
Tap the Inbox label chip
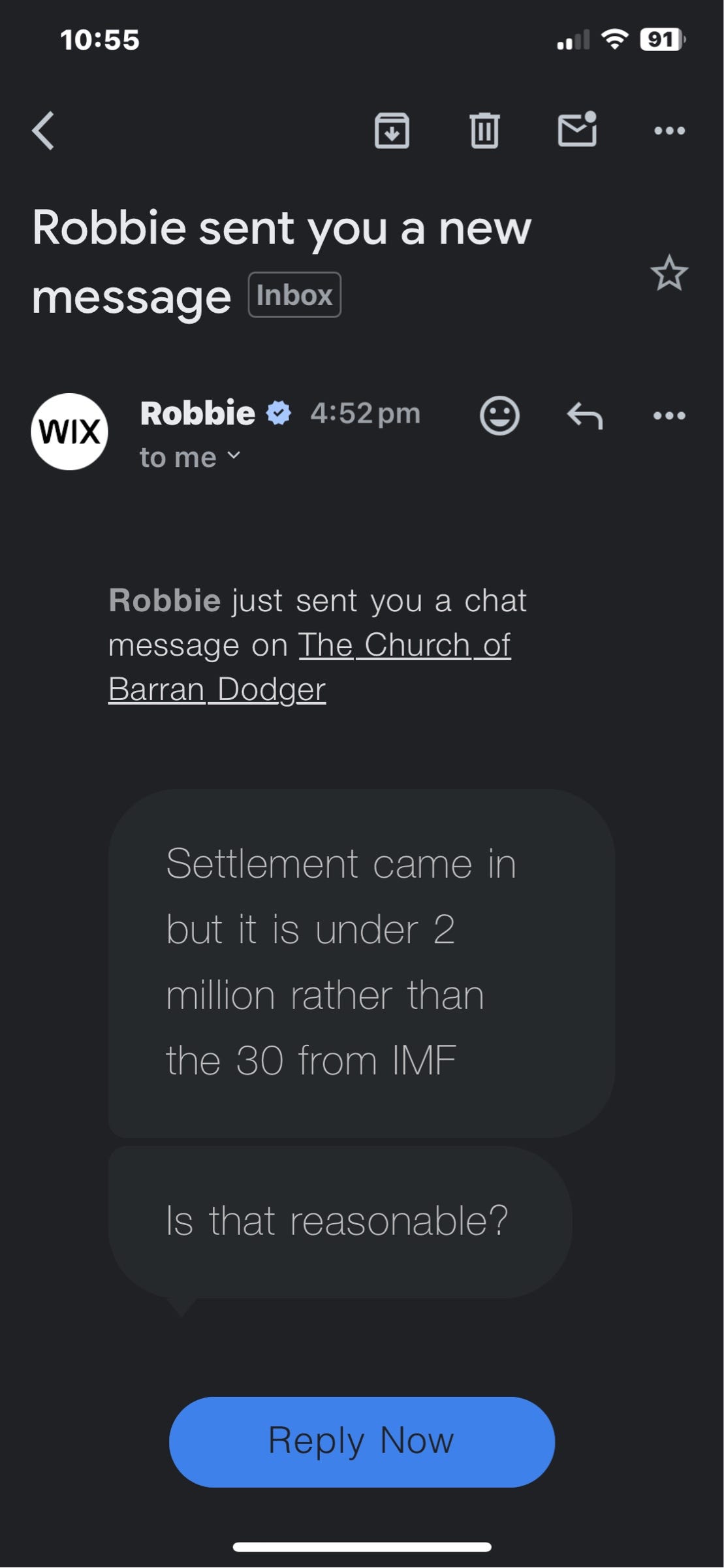294,295
